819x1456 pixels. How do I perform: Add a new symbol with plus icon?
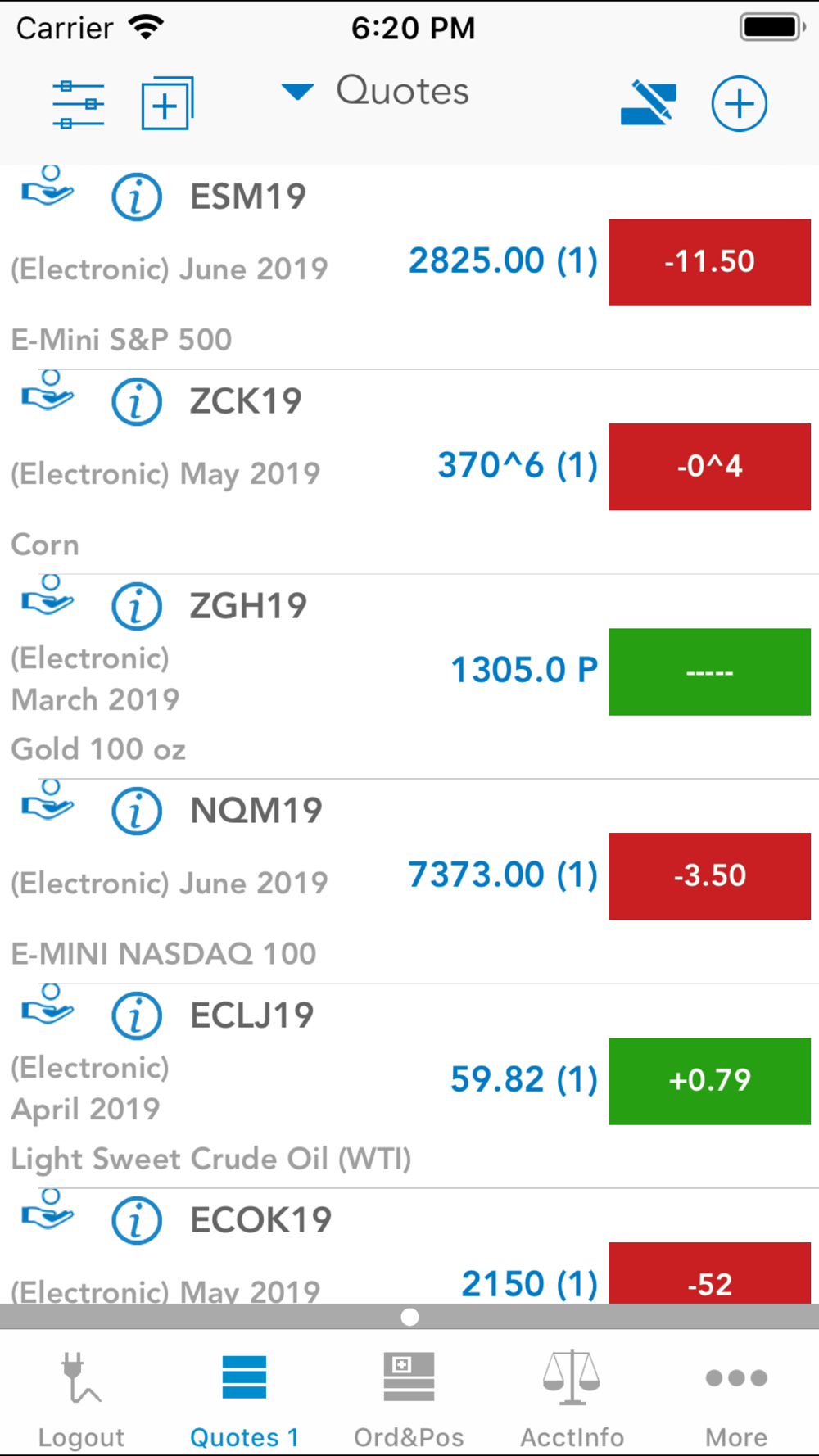tap(739, 104)
